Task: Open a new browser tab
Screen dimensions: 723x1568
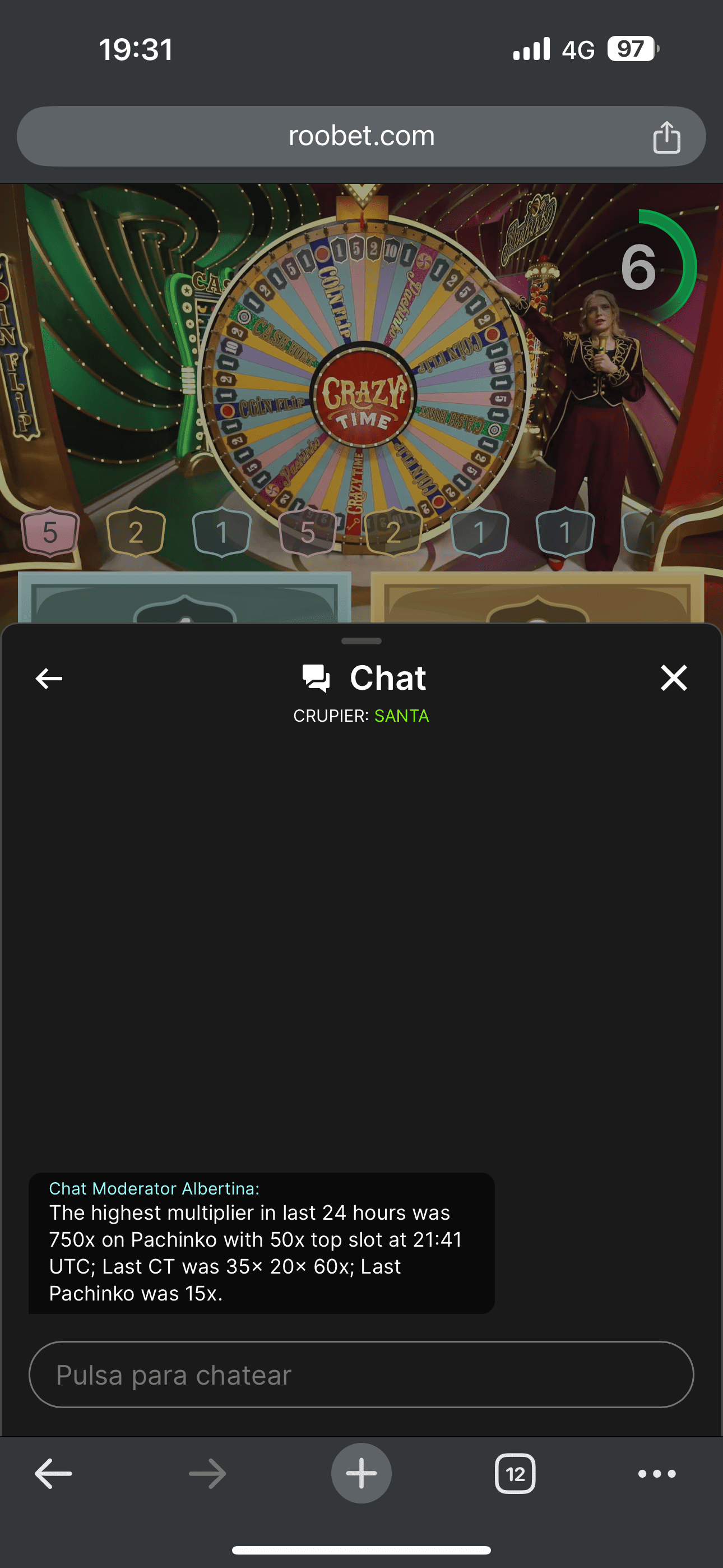Action: pos(361,1474)
